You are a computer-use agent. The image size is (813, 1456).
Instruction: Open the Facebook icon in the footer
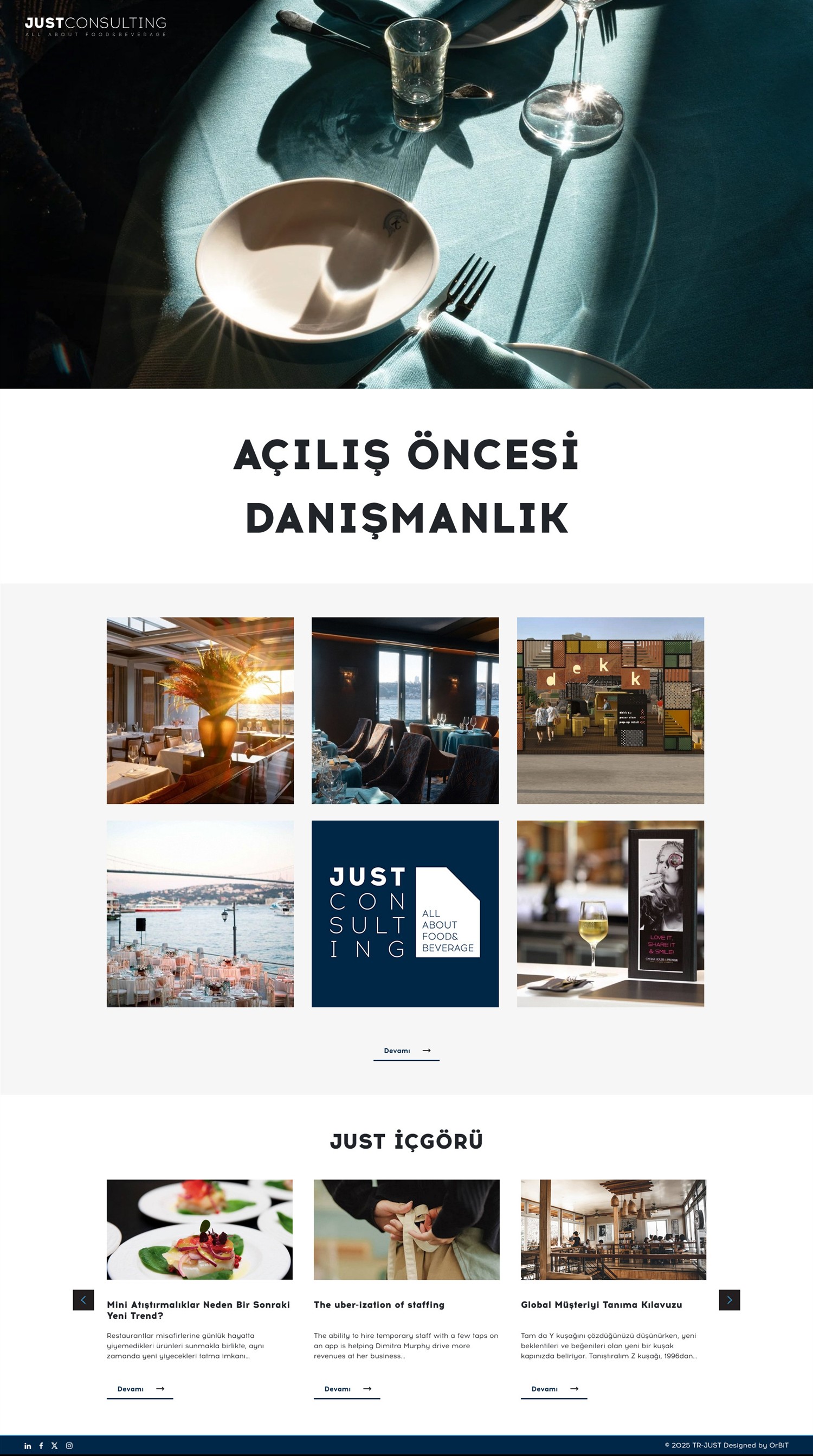pyautogui.click(x=41, y=1445)
